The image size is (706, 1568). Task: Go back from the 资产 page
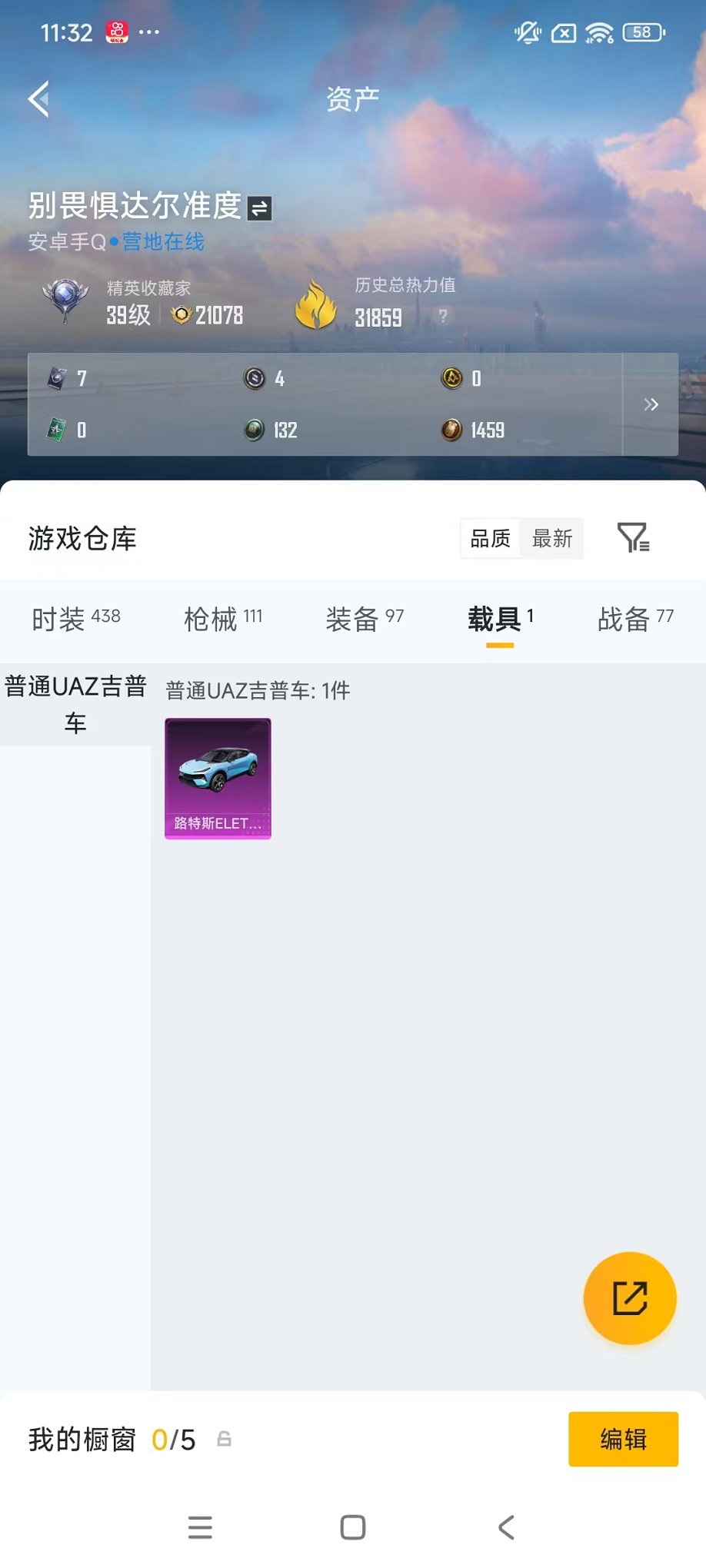click(38, 99)
